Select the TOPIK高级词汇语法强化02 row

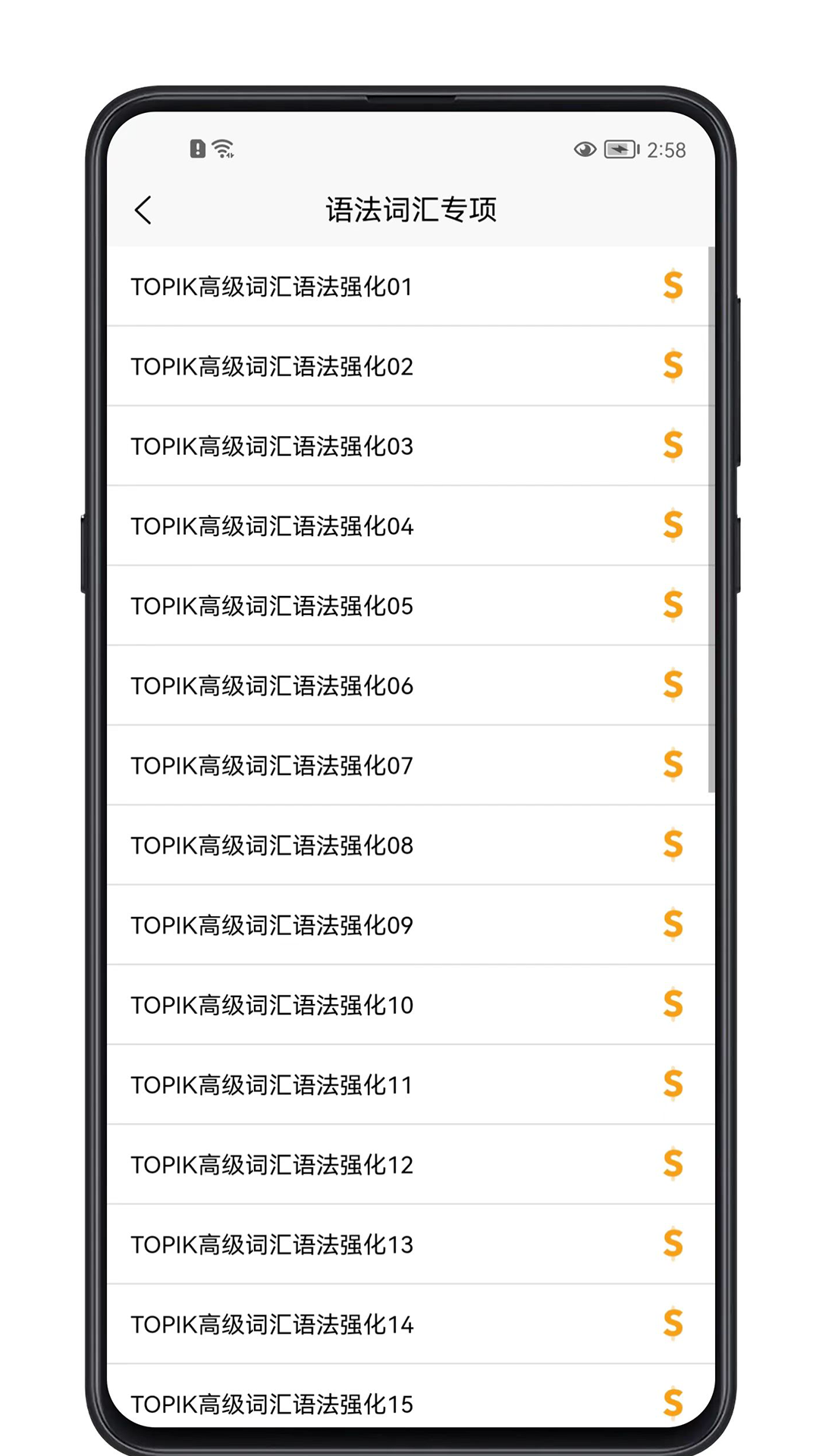click(271, 367)
